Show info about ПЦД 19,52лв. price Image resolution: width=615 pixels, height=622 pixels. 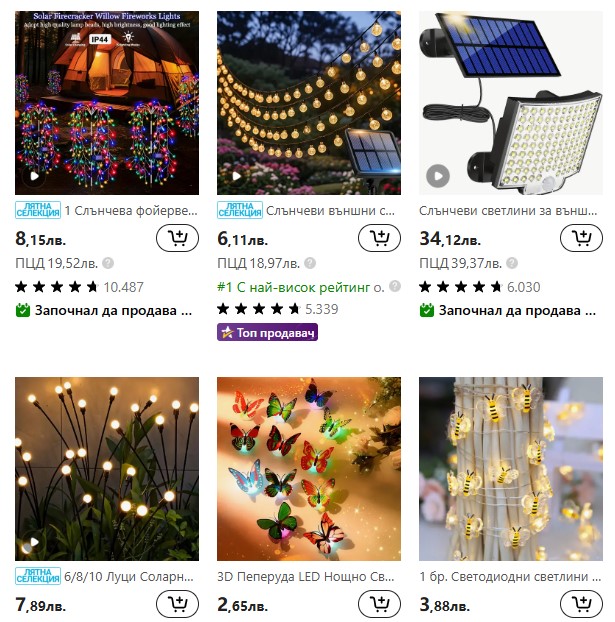click(x=108, y=263)
